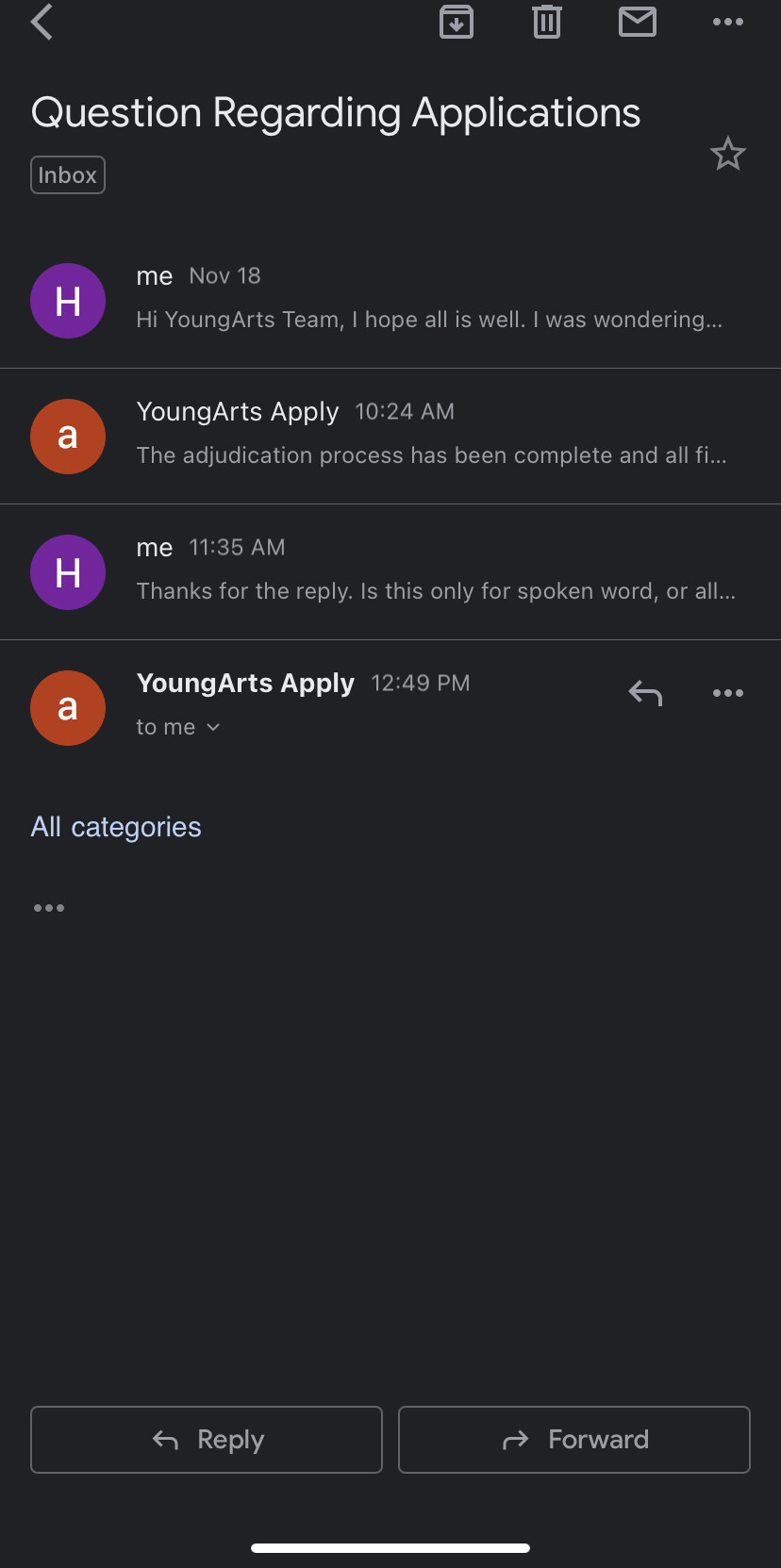
Task: Mark the conversation as unread
Action: (x=638, y=22)
